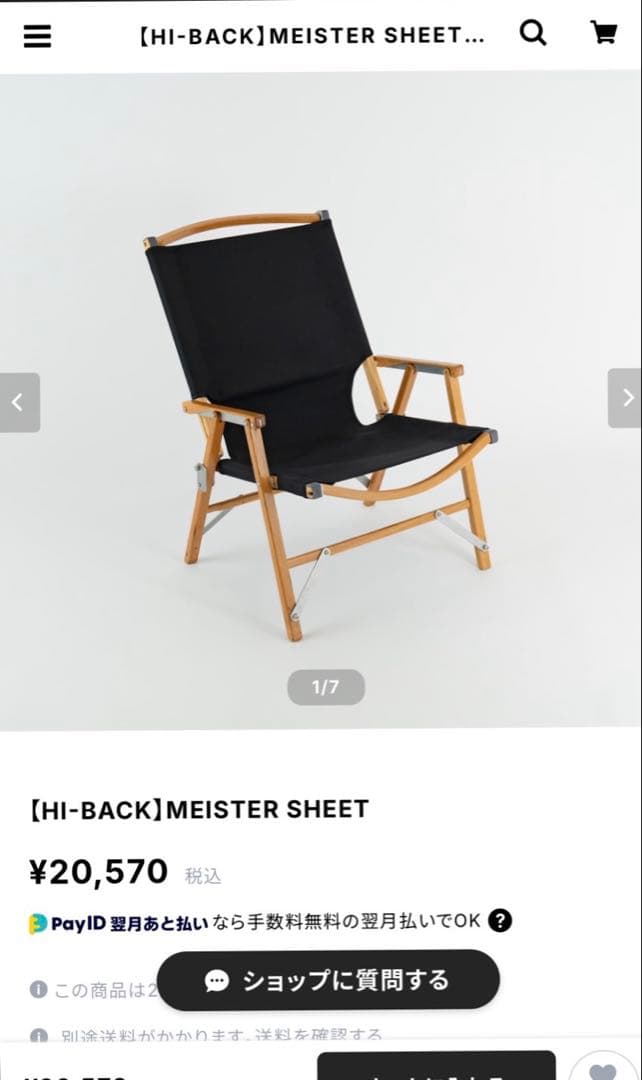
Task: View the shopping cart
Action: pos(604,34)
